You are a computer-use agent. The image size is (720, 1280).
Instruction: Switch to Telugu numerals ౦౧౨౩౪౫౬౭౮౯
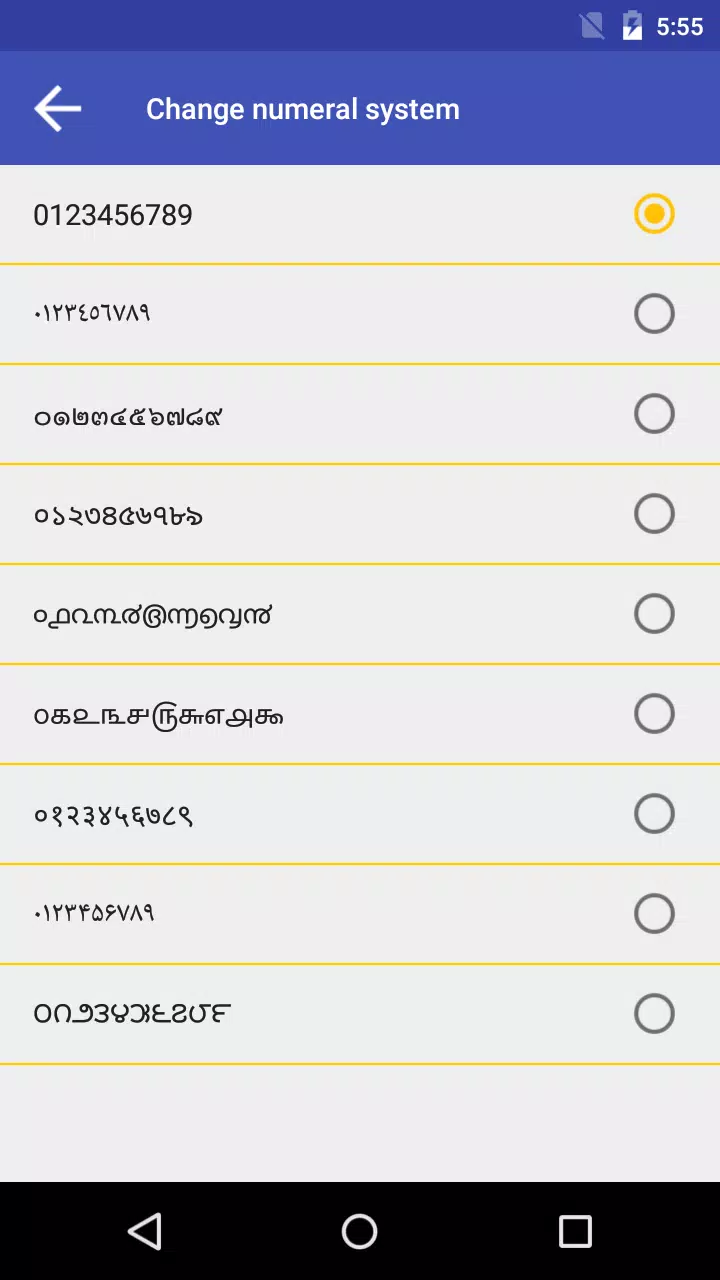pyautogui.click(x=360, y=515)
